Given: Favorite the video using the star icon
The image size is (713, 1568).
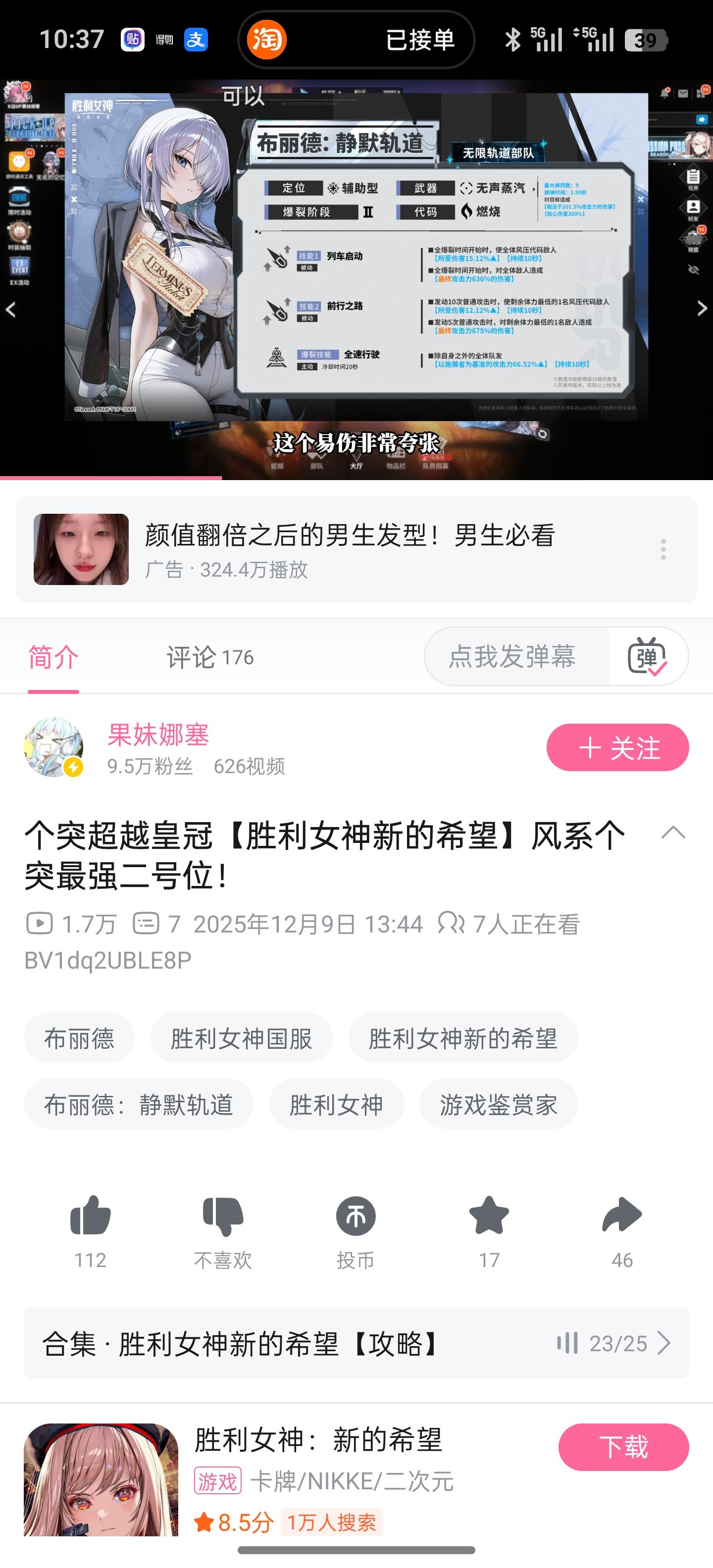Looking at the screenshot, I should [488, 1229].
